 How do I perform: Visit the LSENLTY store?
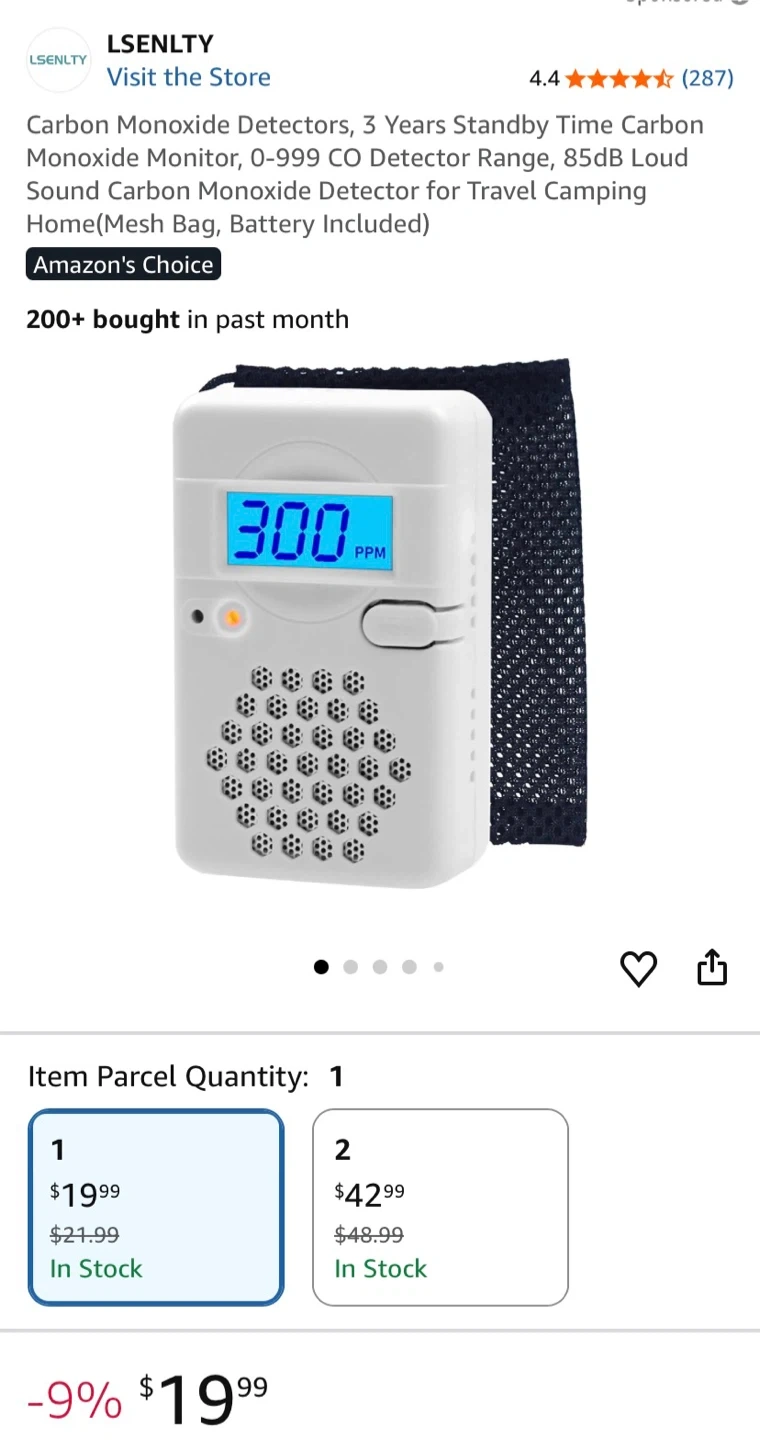[188, 77]
